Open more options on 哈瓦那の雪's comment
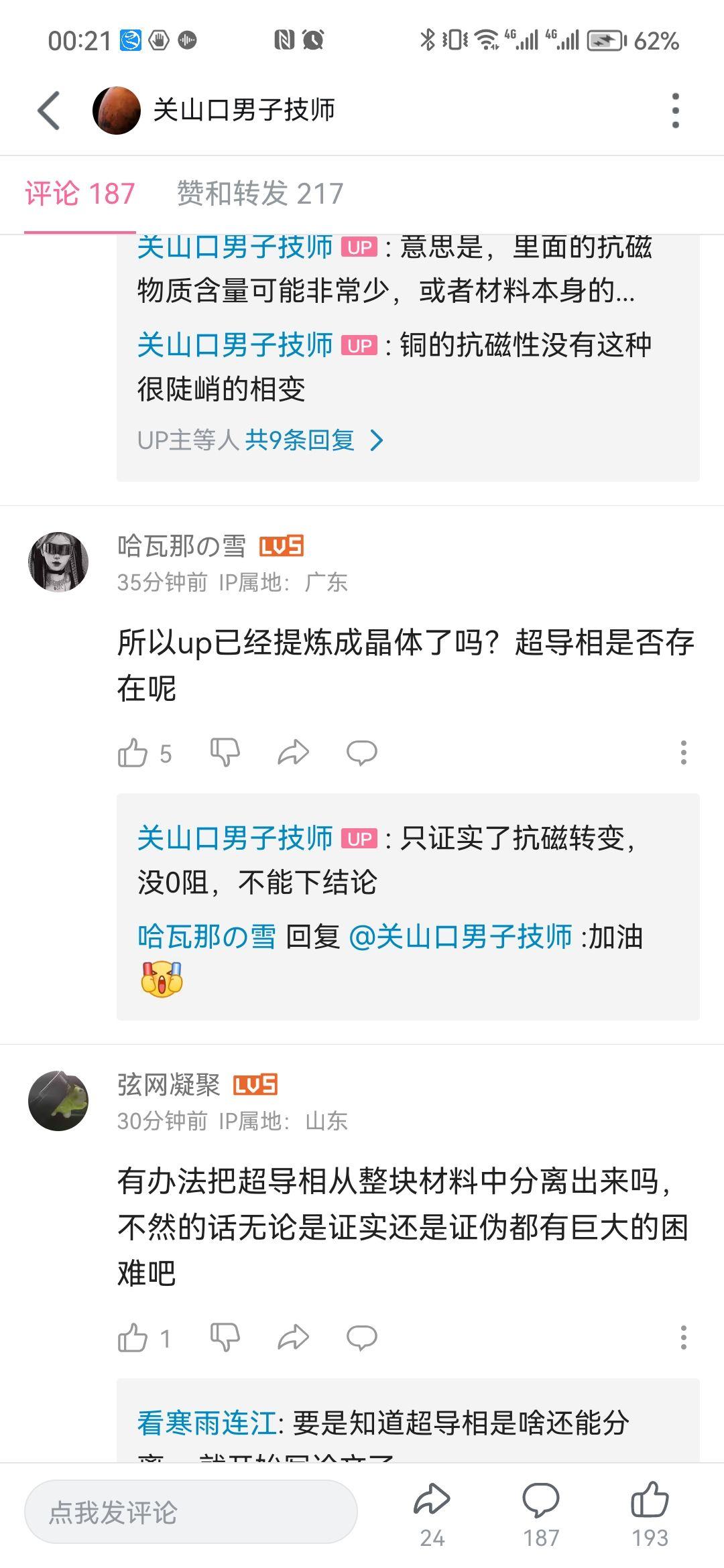 [x=683, y=753]
